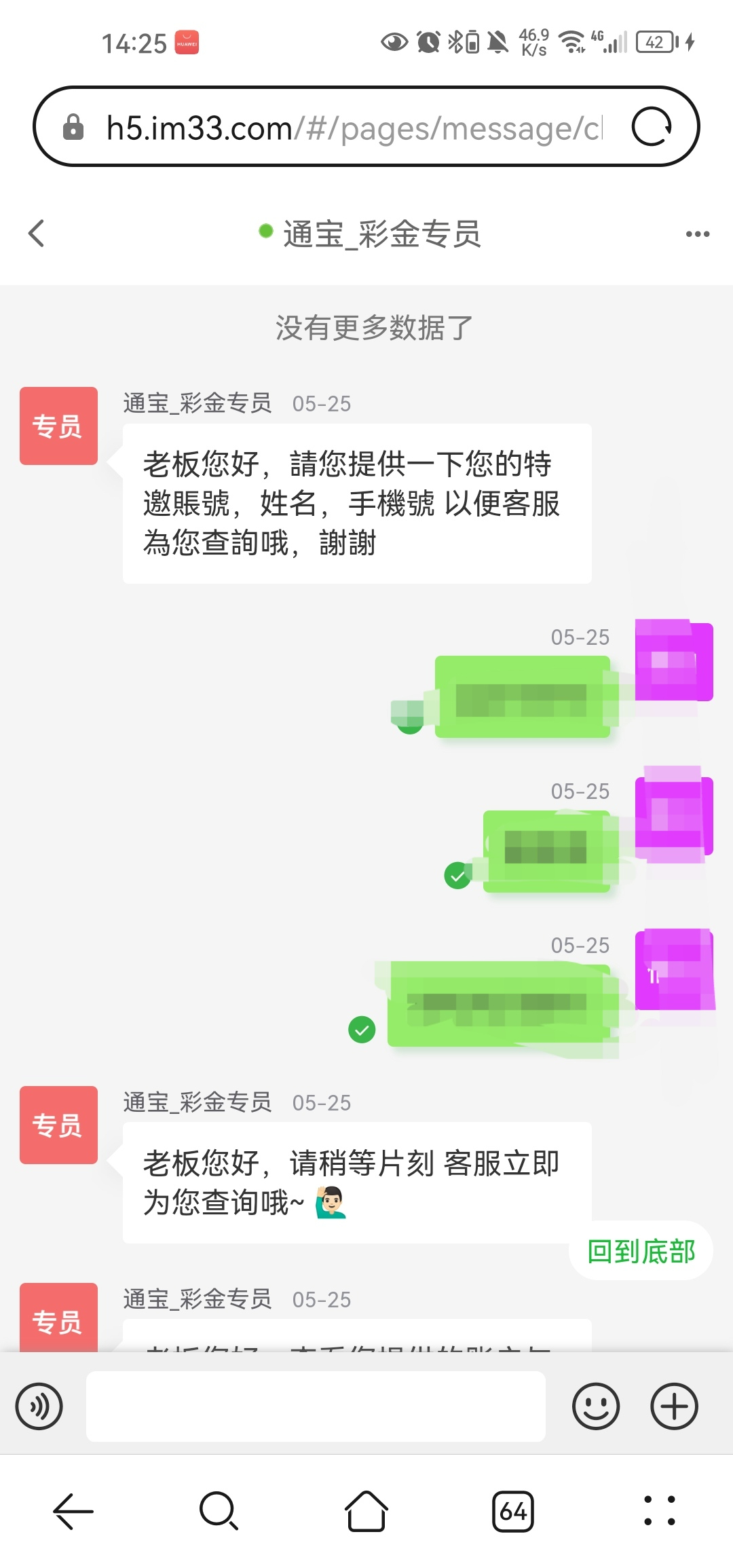This screenshot has width=733, height=1568.
Task: Reload the page in the address bar
Action: point(652,127)
